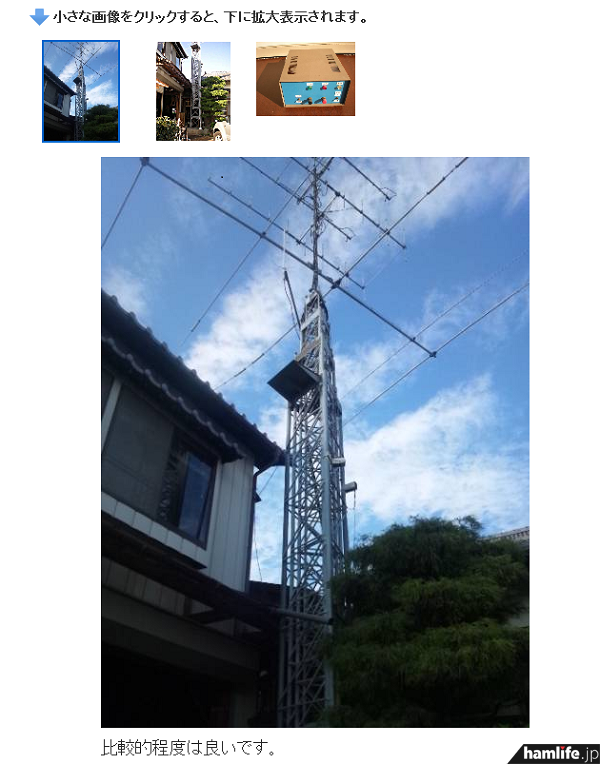Select the first antenna tower thumbnail
600x764 pixels.
(81, 91)
